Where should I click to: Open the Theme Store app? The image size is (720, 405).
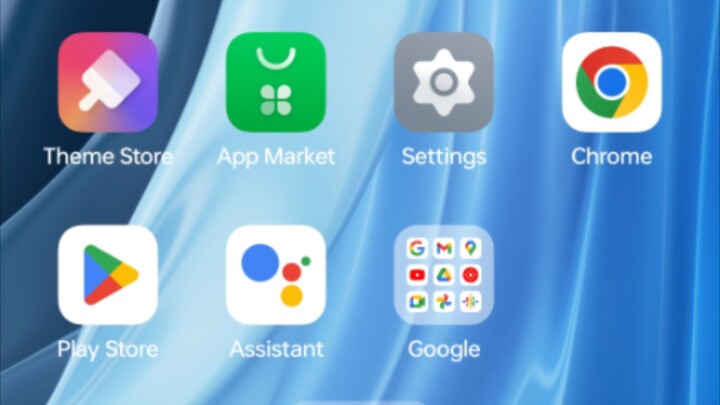coord(108,82)
